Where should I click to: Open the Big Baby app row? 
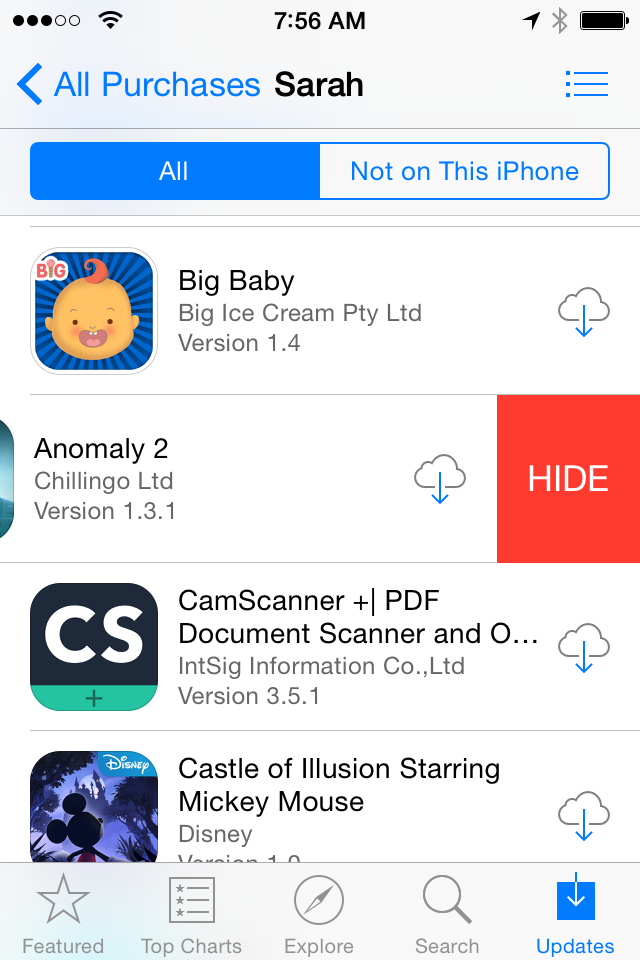[300, 312]
